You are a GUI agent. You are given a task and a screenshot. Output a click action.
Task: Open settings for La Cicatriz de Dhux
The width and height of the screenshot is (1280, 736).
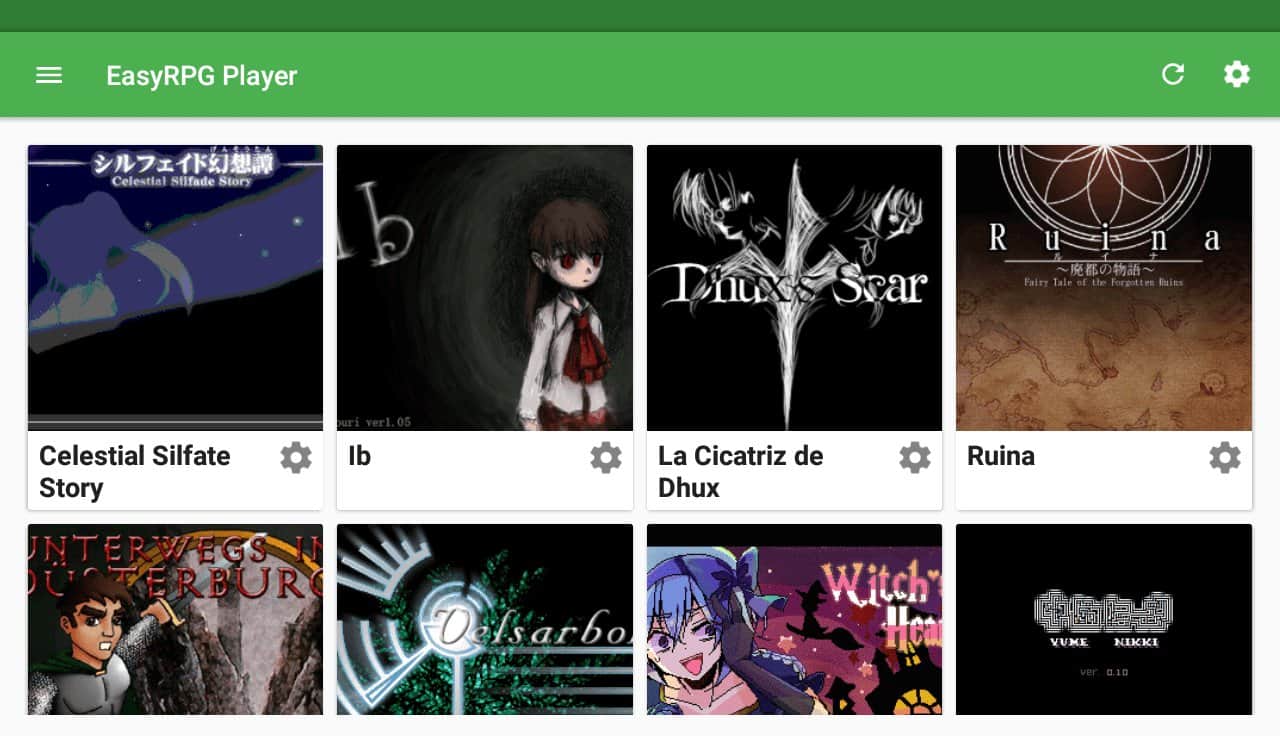915,458
